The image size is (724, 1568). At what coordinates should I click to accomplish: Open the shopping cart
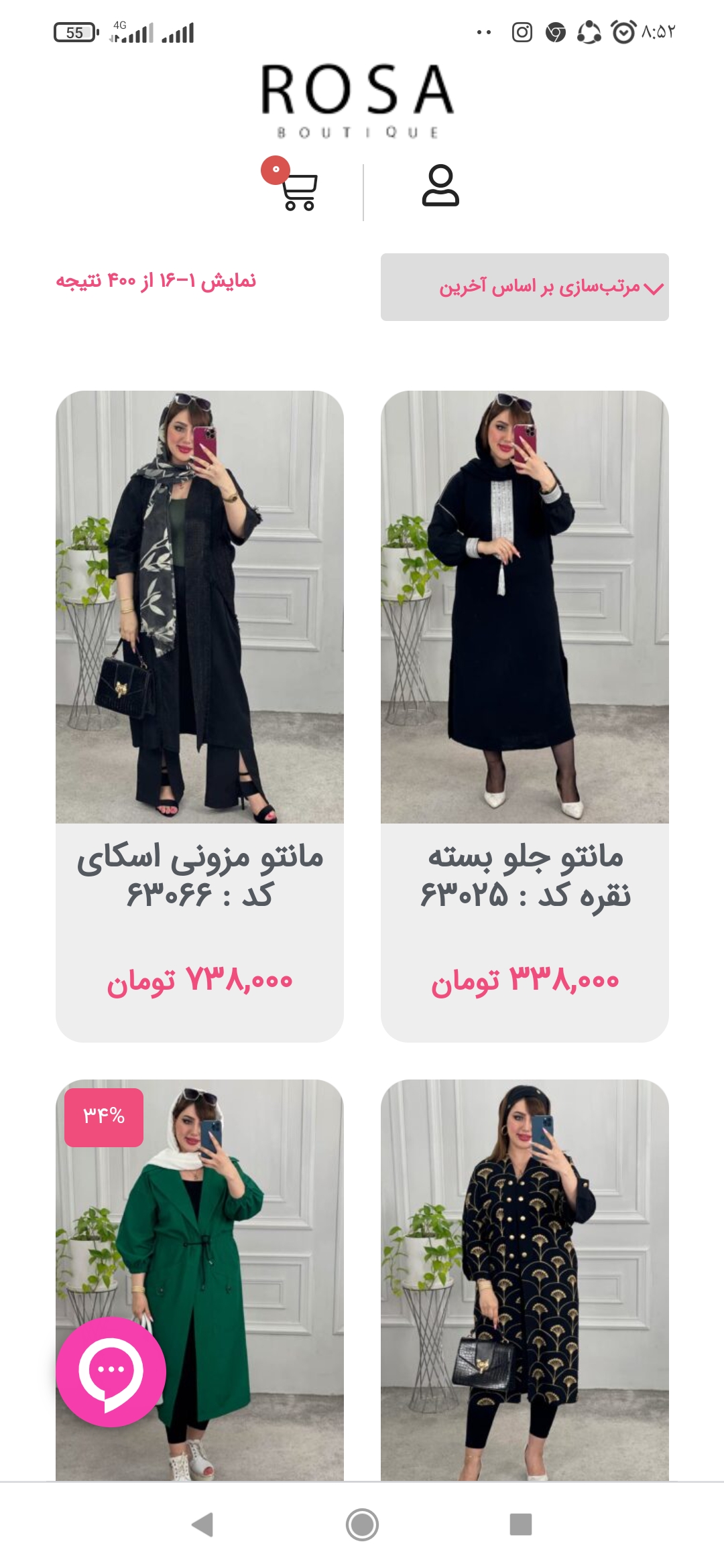(x=298, y=191)
